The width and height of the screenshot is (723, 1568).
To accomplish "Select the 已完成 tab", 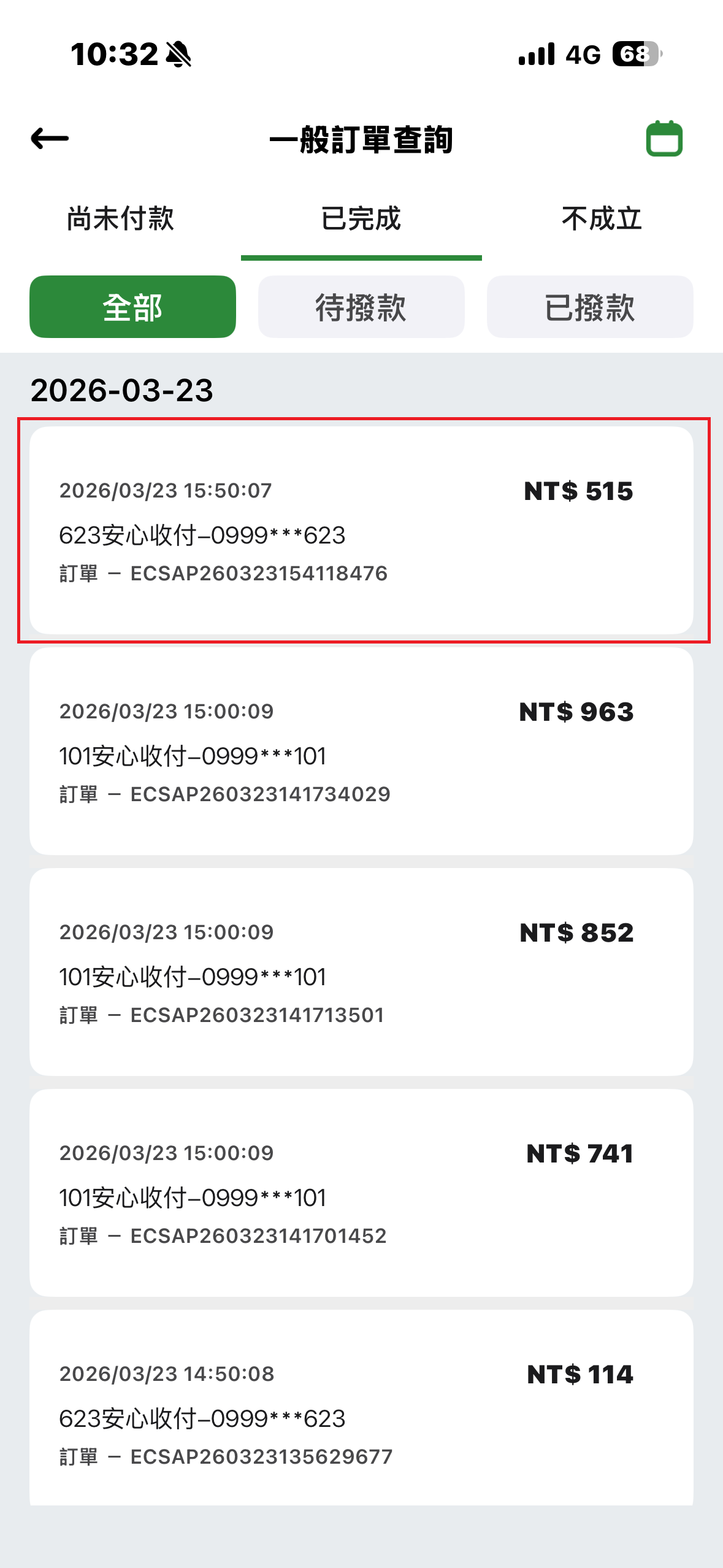I will tap(361, 219).
